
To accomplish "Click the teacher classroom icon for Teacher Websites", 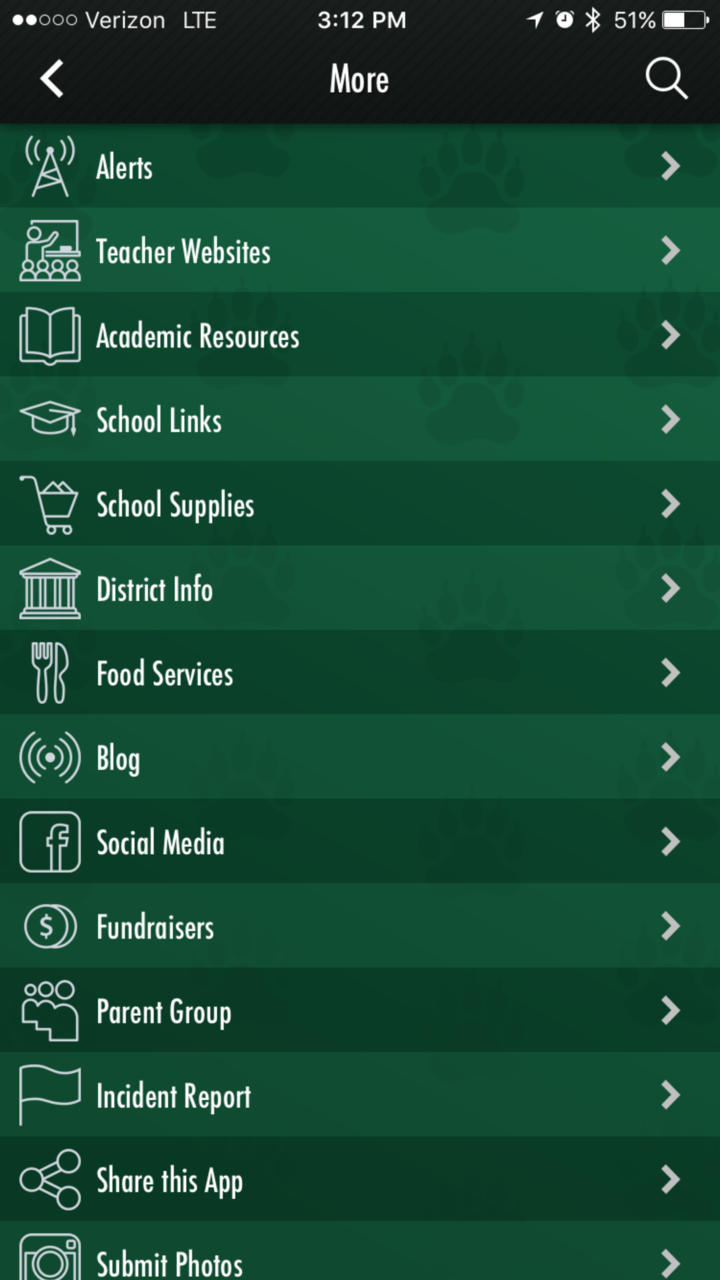I will [x=50, y=251].
